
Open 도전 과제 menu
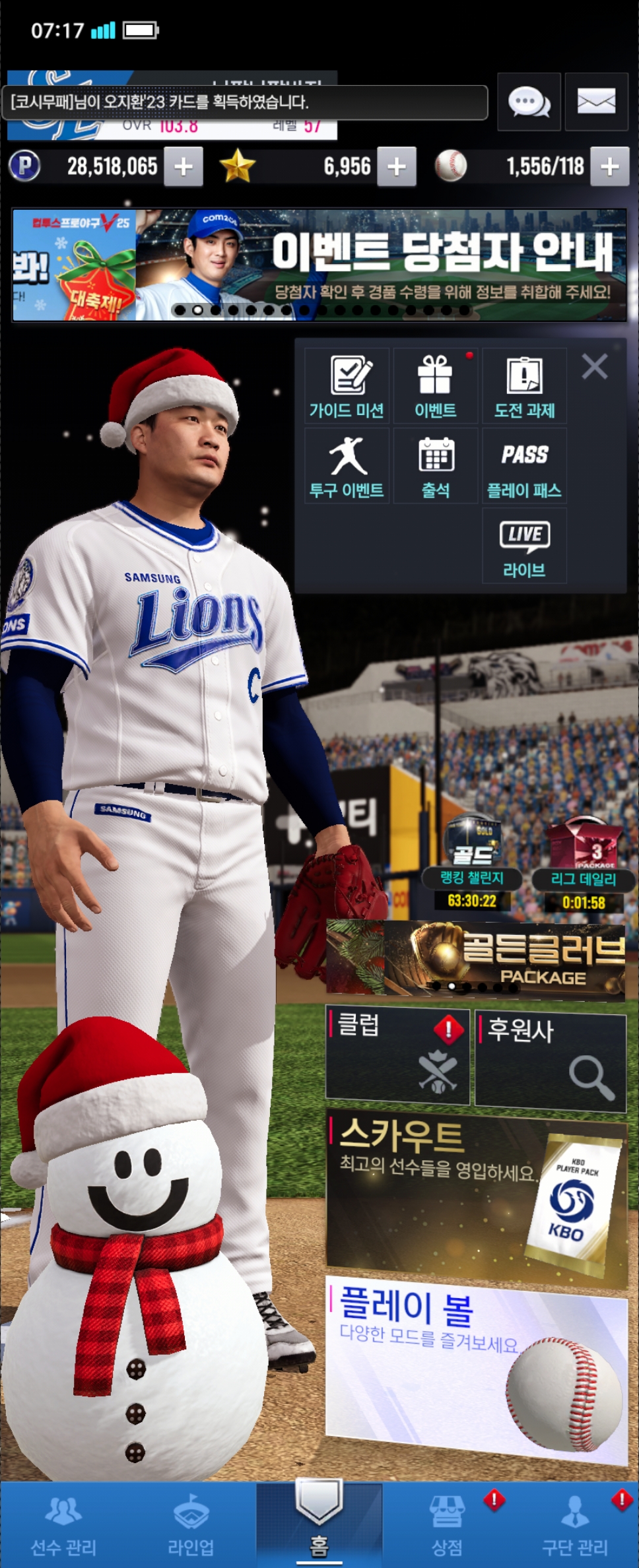point(525,387)
